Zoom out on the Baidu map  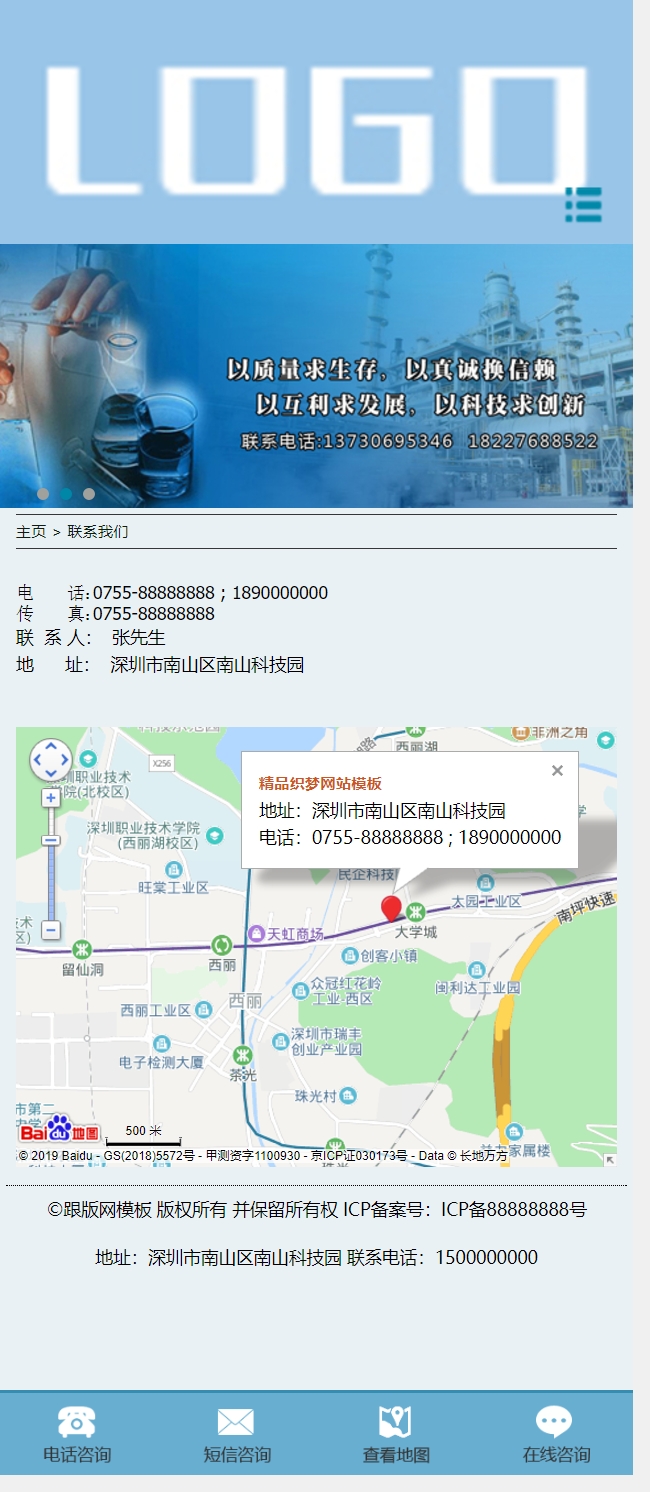coord(51,931)
